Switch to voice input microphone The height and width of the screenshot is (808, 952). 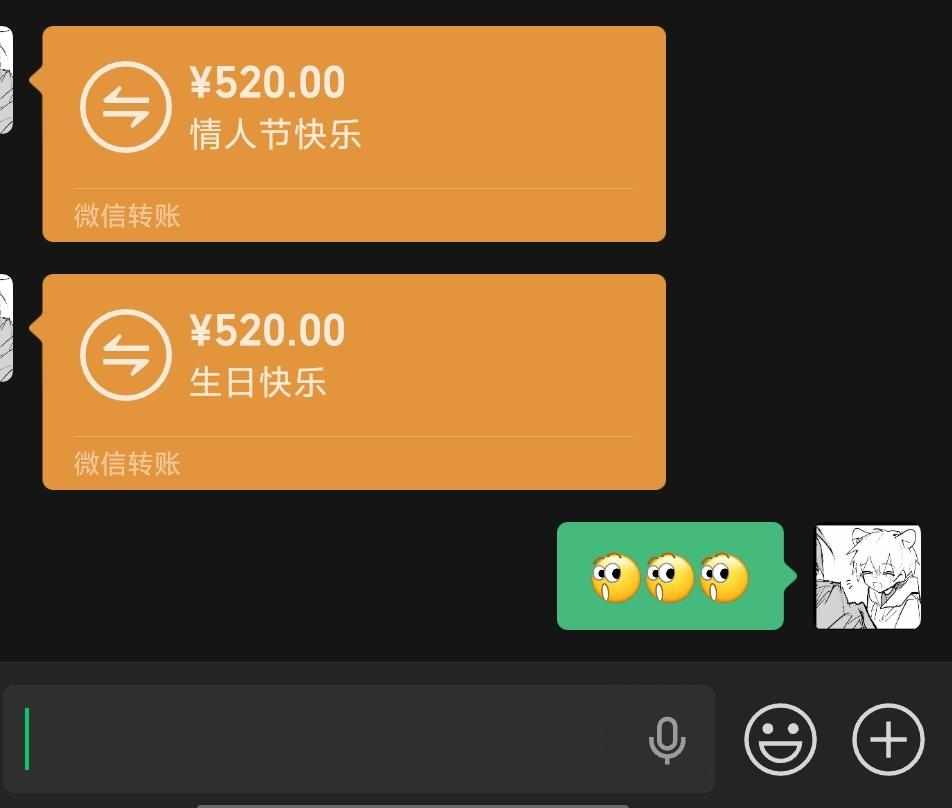coord(667,740)
